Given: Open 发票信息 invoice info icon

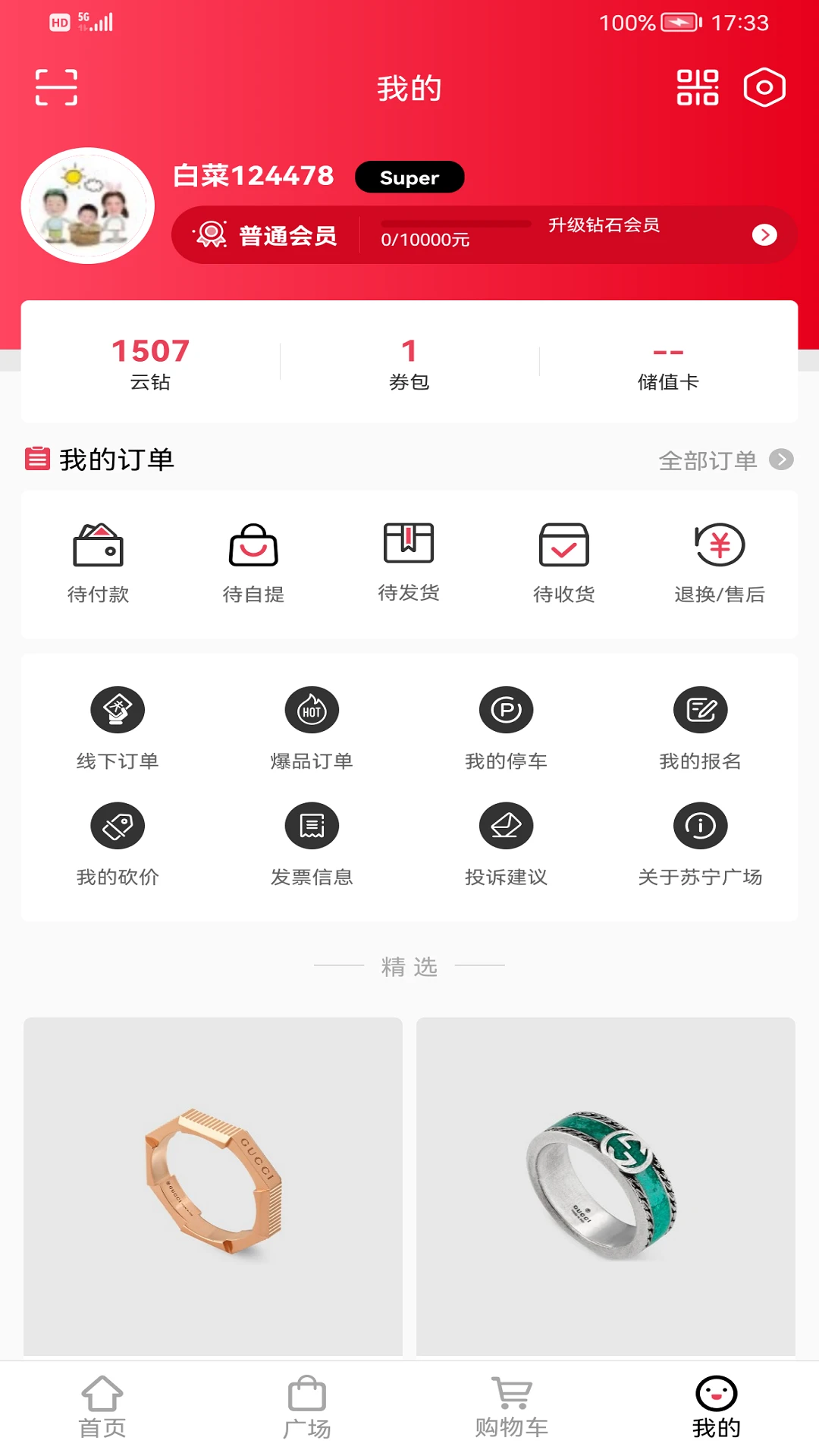Looking at the screenshot, I should point(312,826).
